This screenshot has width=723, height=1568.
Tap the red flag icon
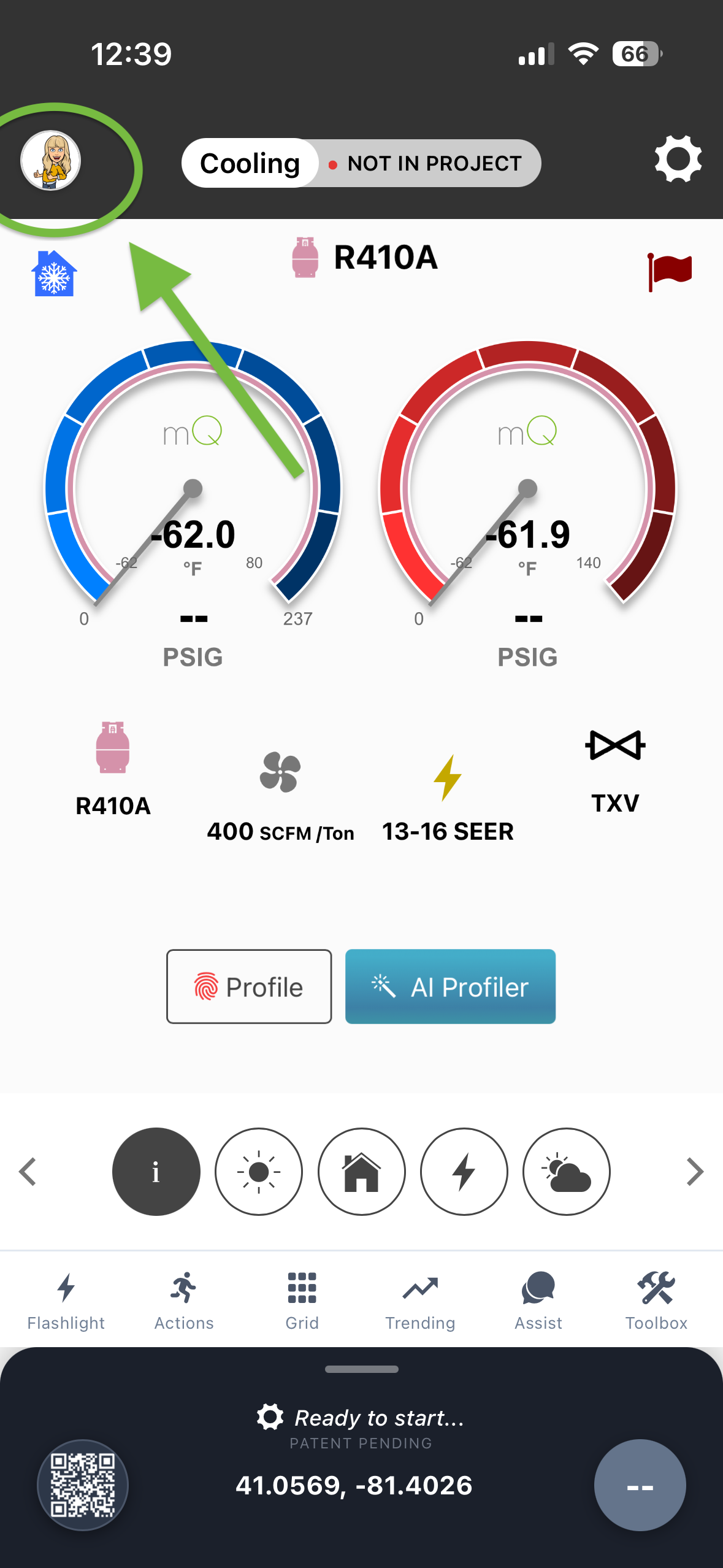click(x=670, y=272)
